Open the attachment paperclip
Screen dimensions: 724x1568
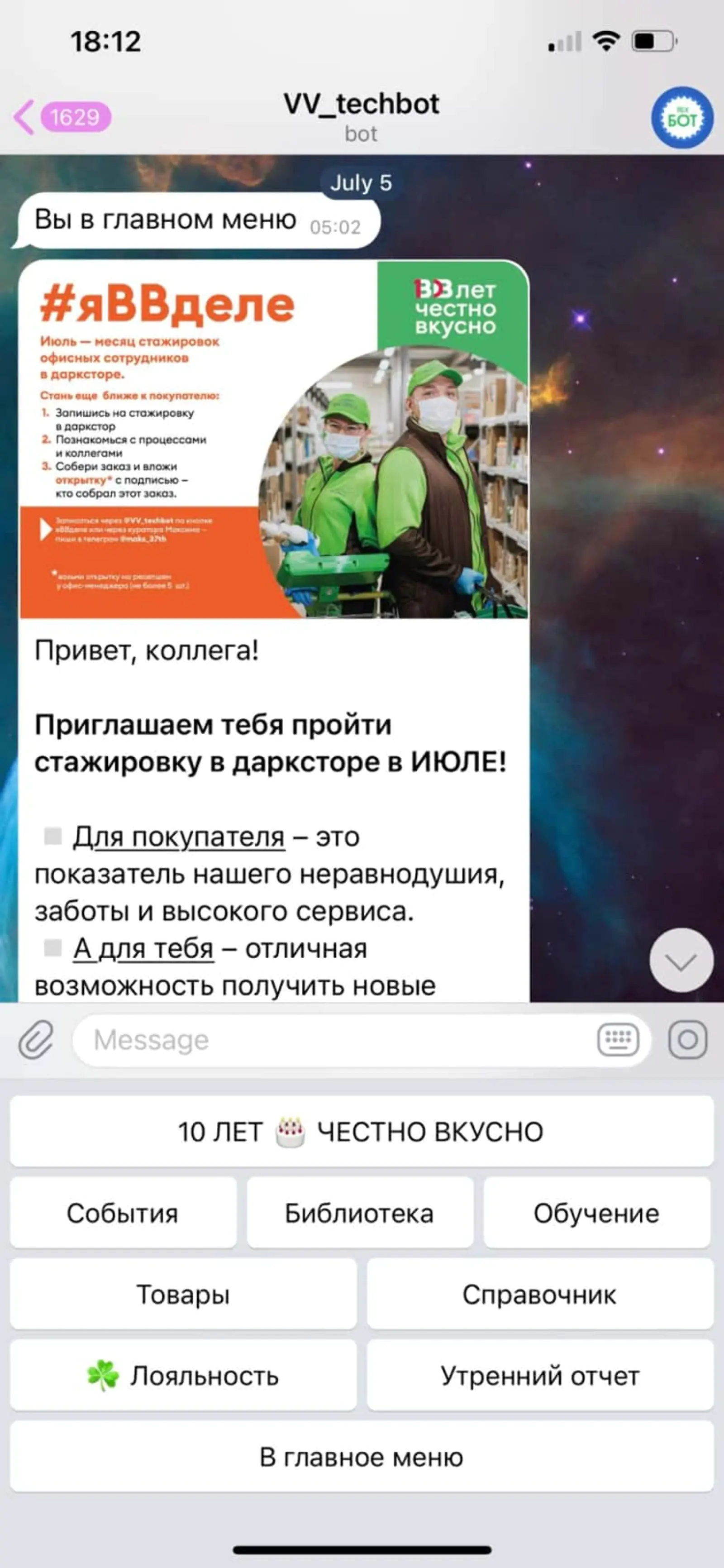(35, 1040)
